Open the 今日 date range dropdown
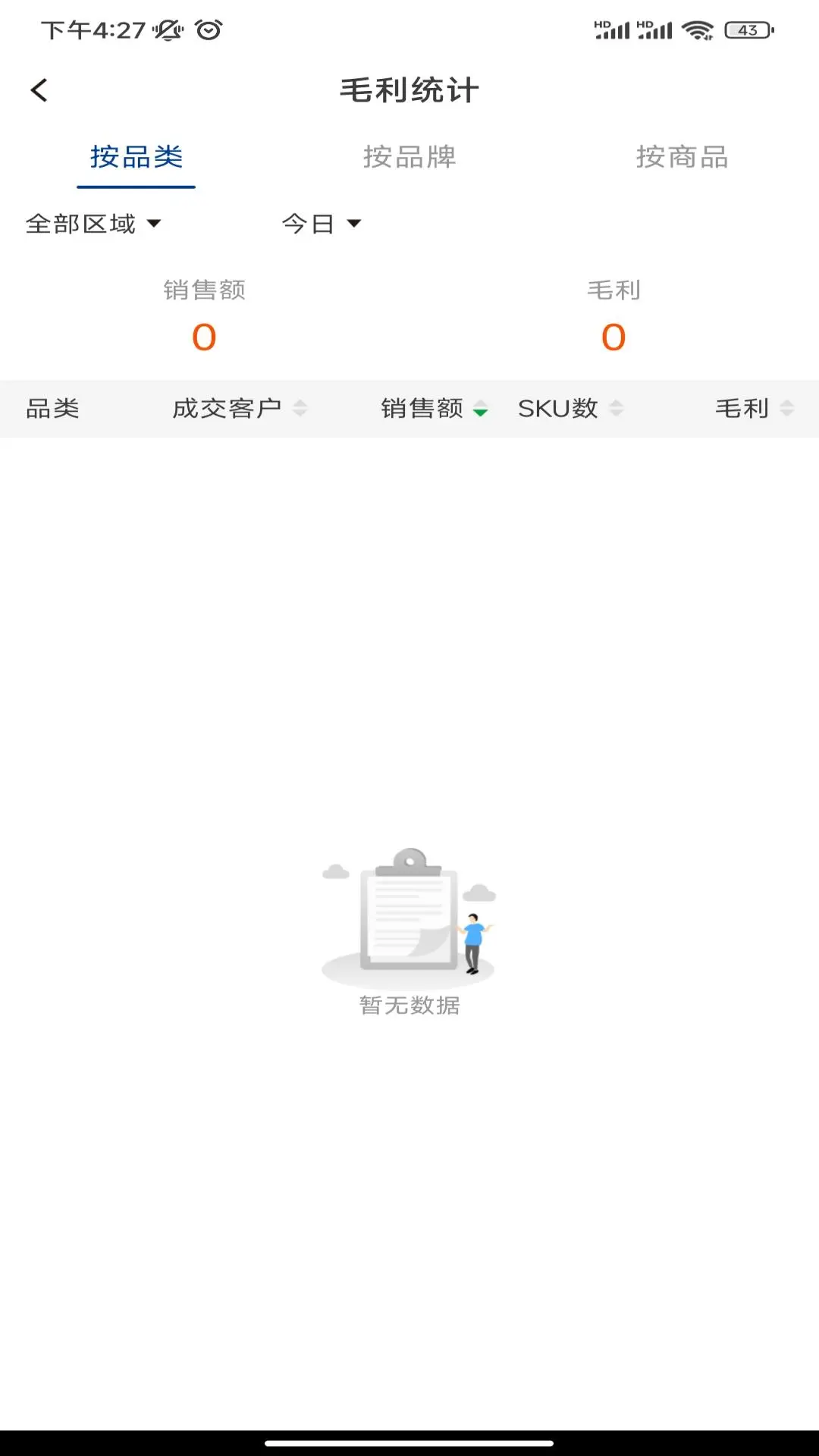The width and height of the screenshot is (819, 1456). point(320,223)
